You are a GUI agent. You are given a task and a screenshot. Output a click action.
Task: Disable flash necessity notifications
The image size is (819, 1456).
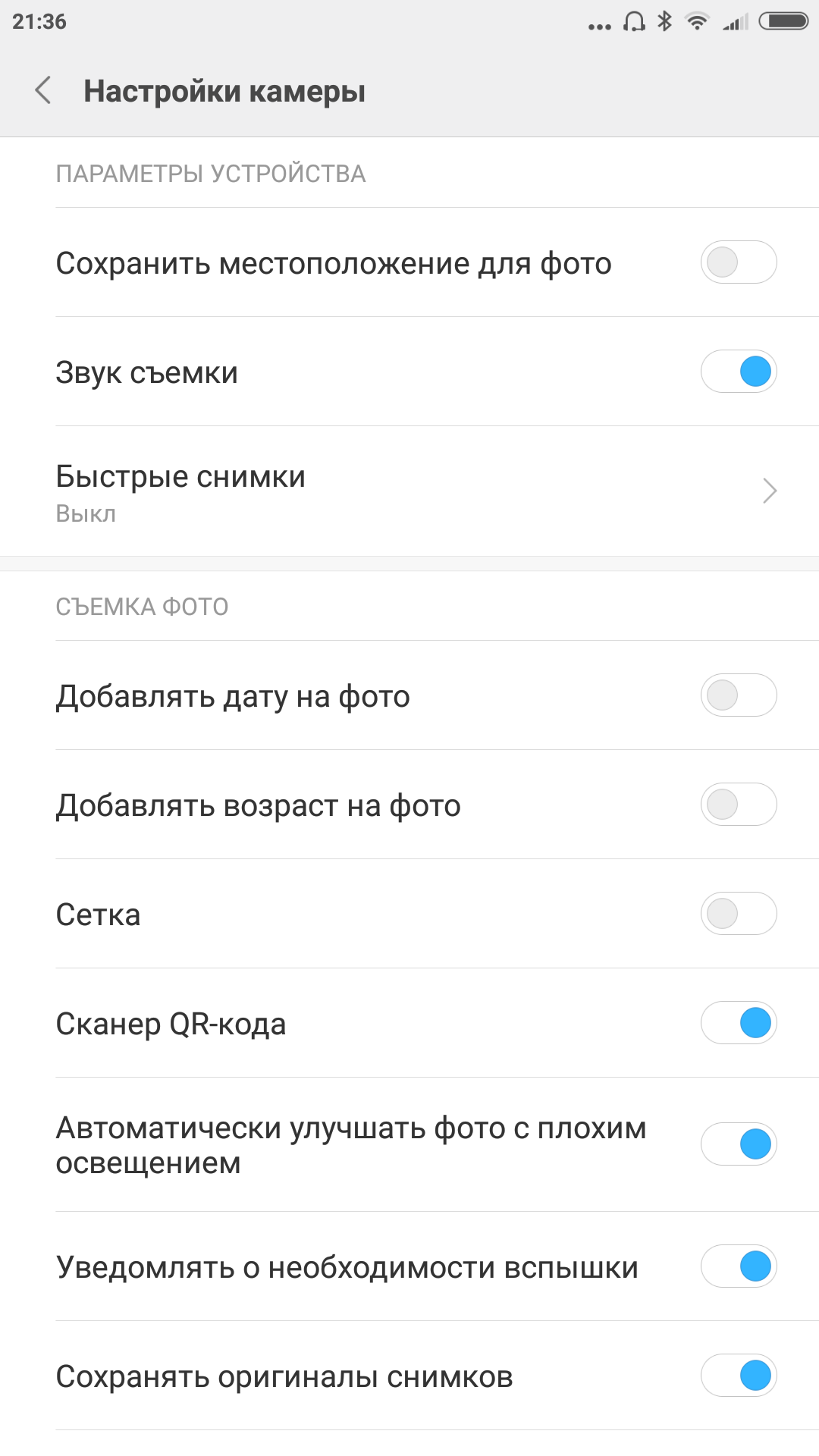coord(738,1266)
